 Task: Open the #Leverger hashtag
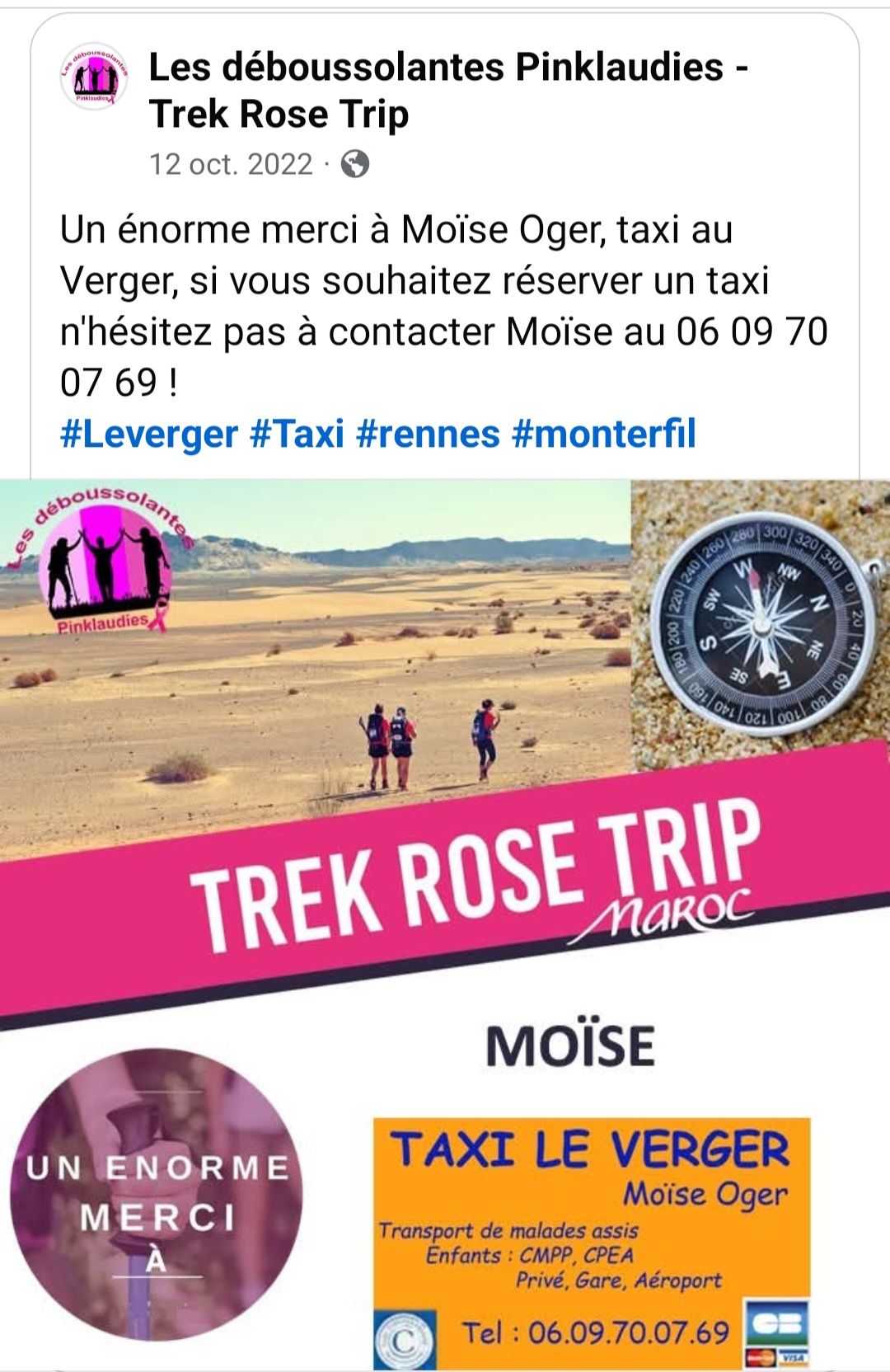pyautogui.click(x=149, y=434)
